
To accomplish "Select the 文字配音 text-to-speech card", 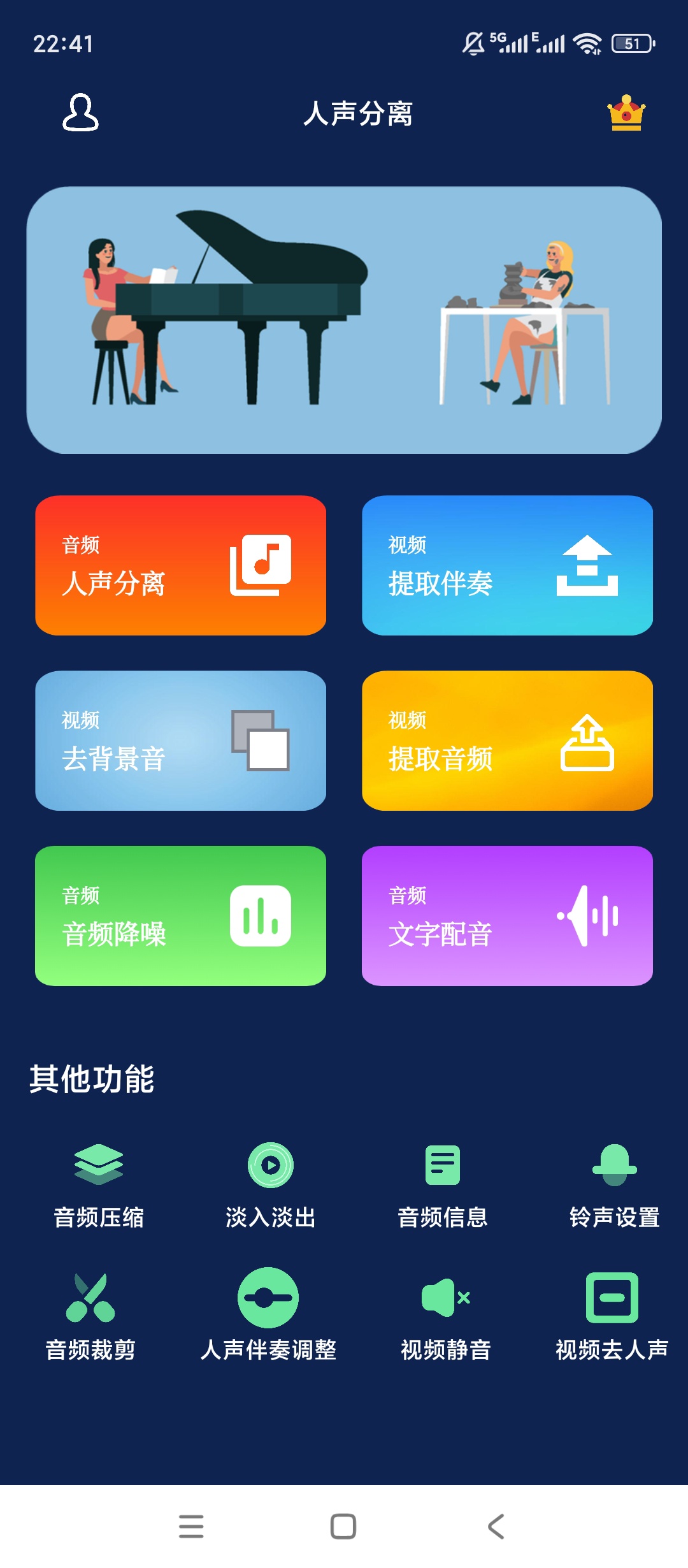I will [508, 917].
